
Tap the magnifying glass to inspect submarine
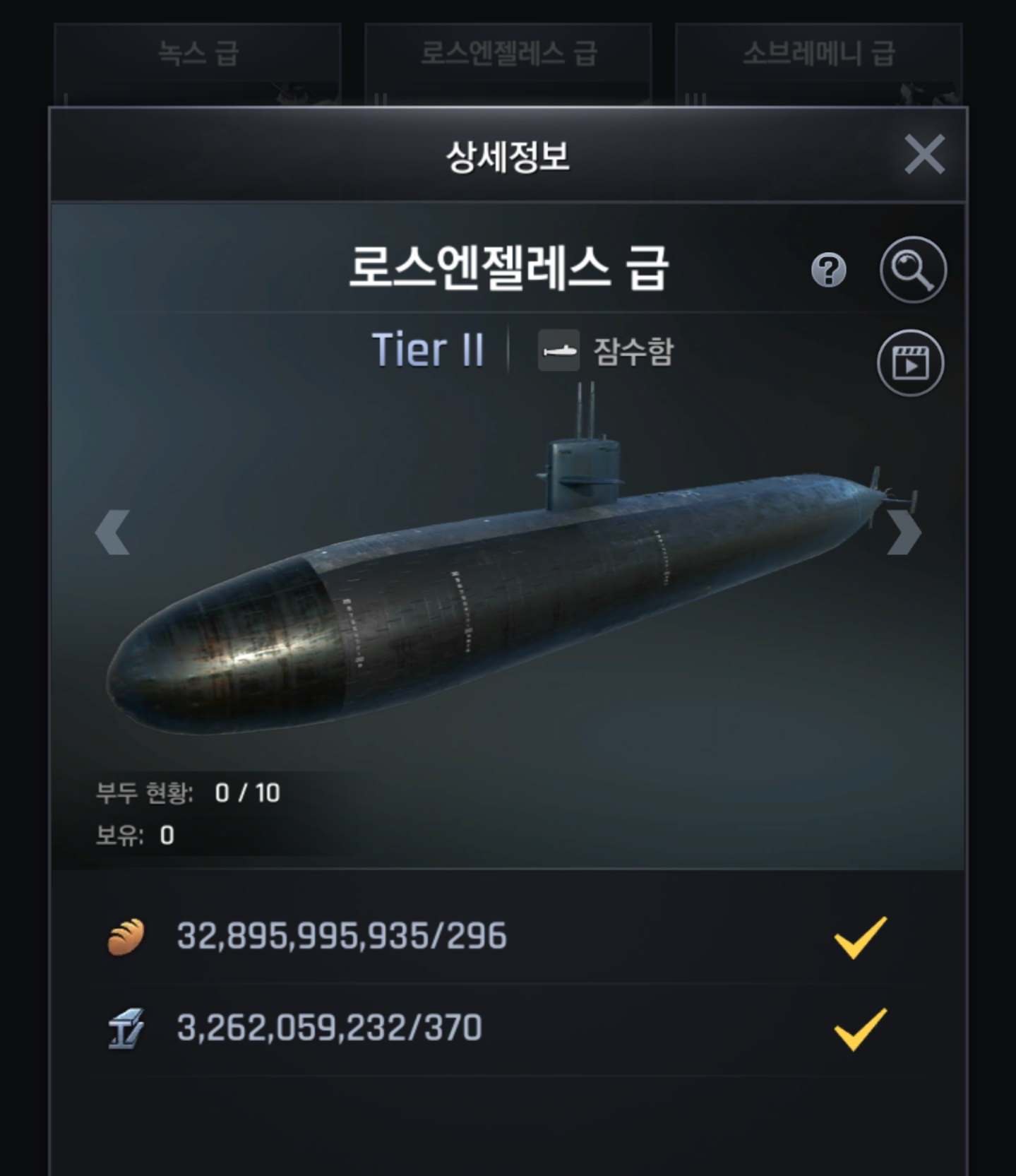click(x=912, y=270)
